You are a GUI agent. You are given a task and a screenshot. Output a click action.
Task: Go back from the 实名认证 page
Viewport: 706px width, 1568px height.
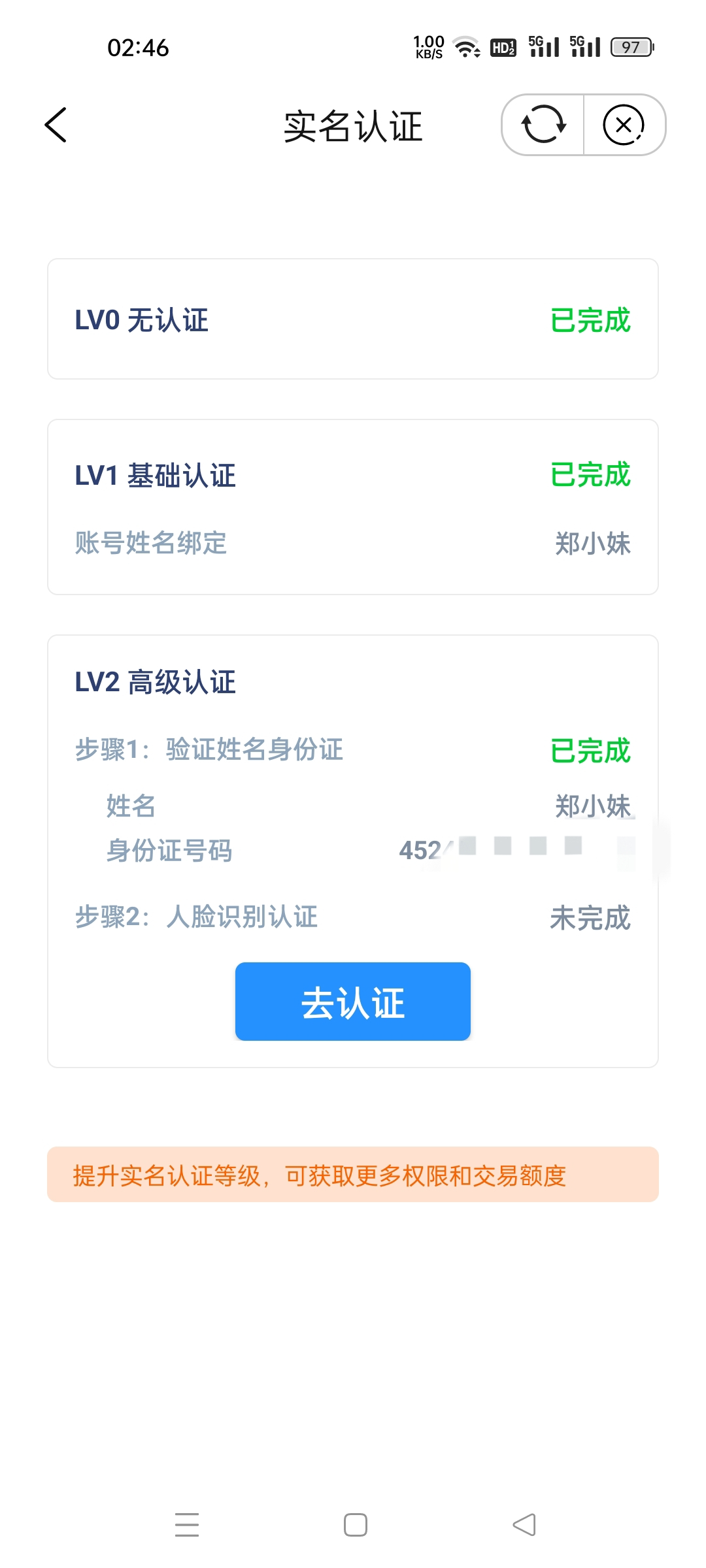tap(56, 125)
